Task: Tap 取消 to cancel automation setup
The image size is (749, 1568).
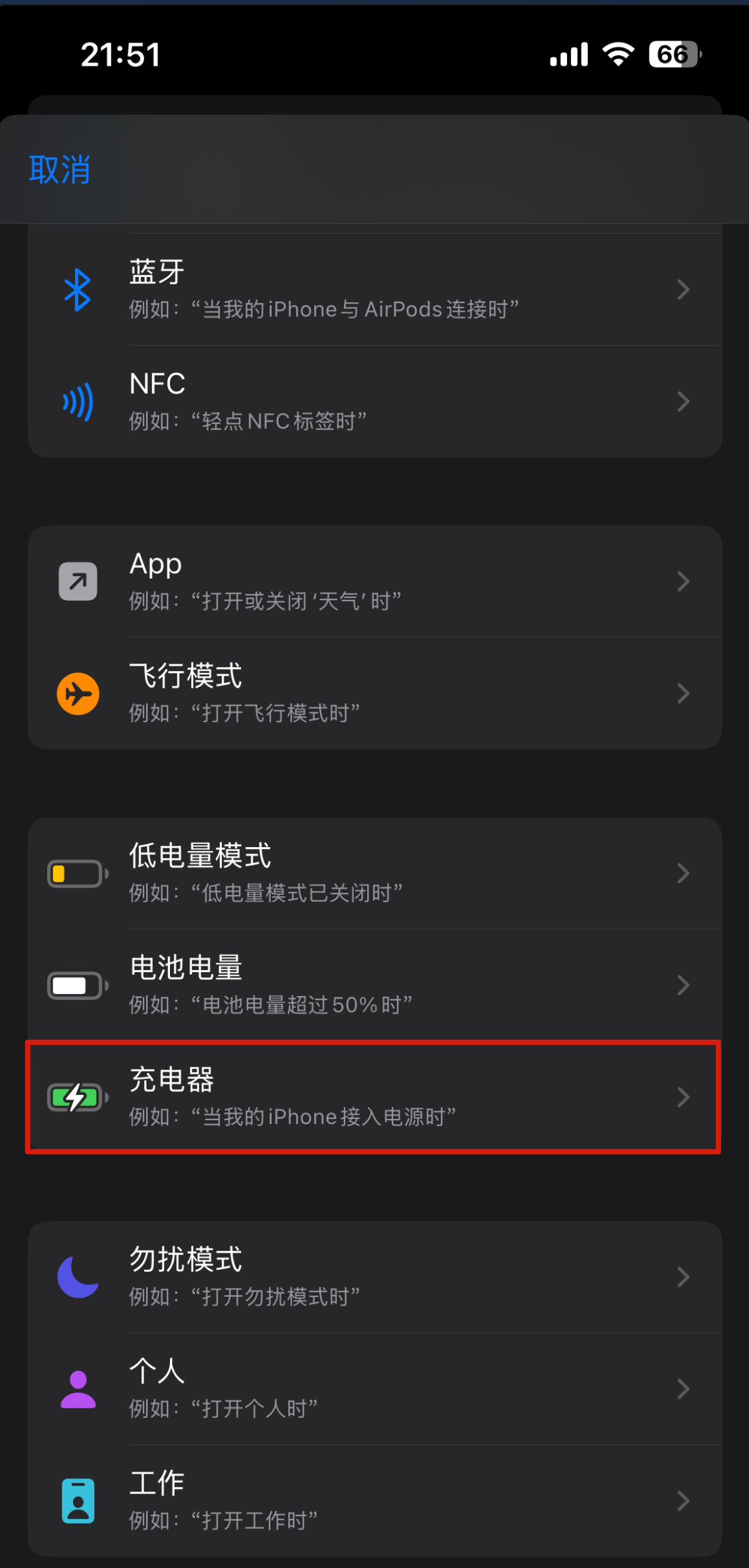Action: pyautogui.click(x=60, y=169)
